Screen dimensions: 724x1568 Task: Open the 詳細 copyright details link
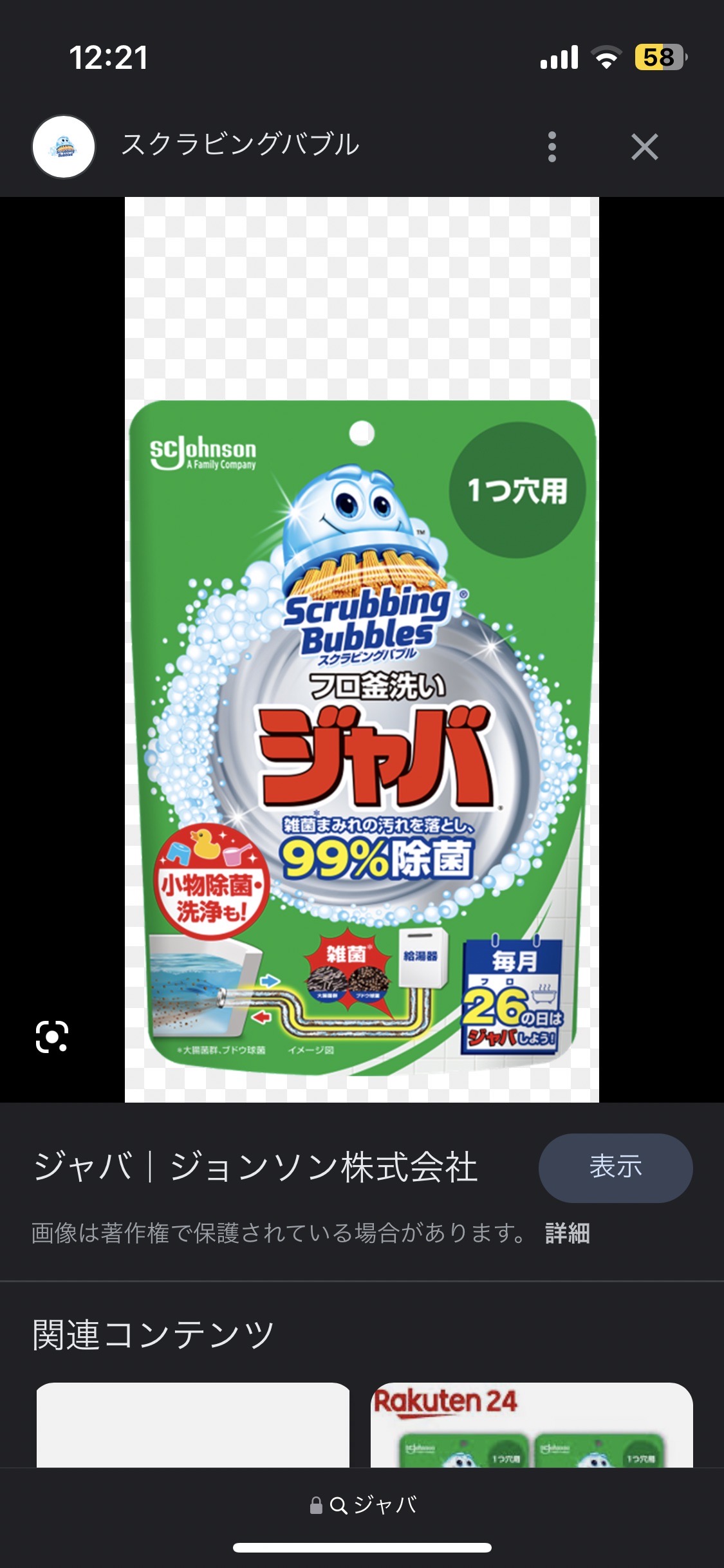click(x=567, y=1233)
